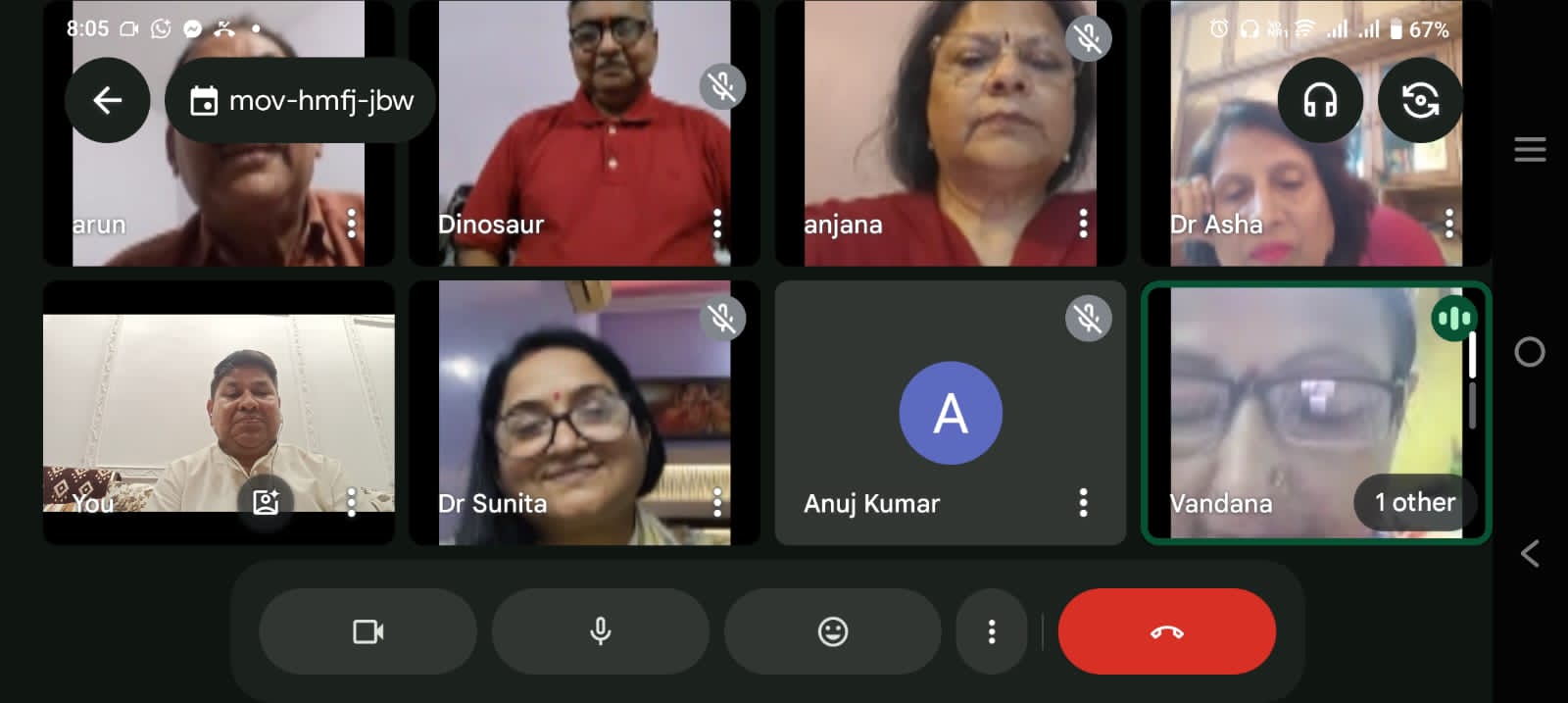Change the audio output device
Image resolution: width=1568 pixels, height=703 pixels.
[x=1320, y=100]
